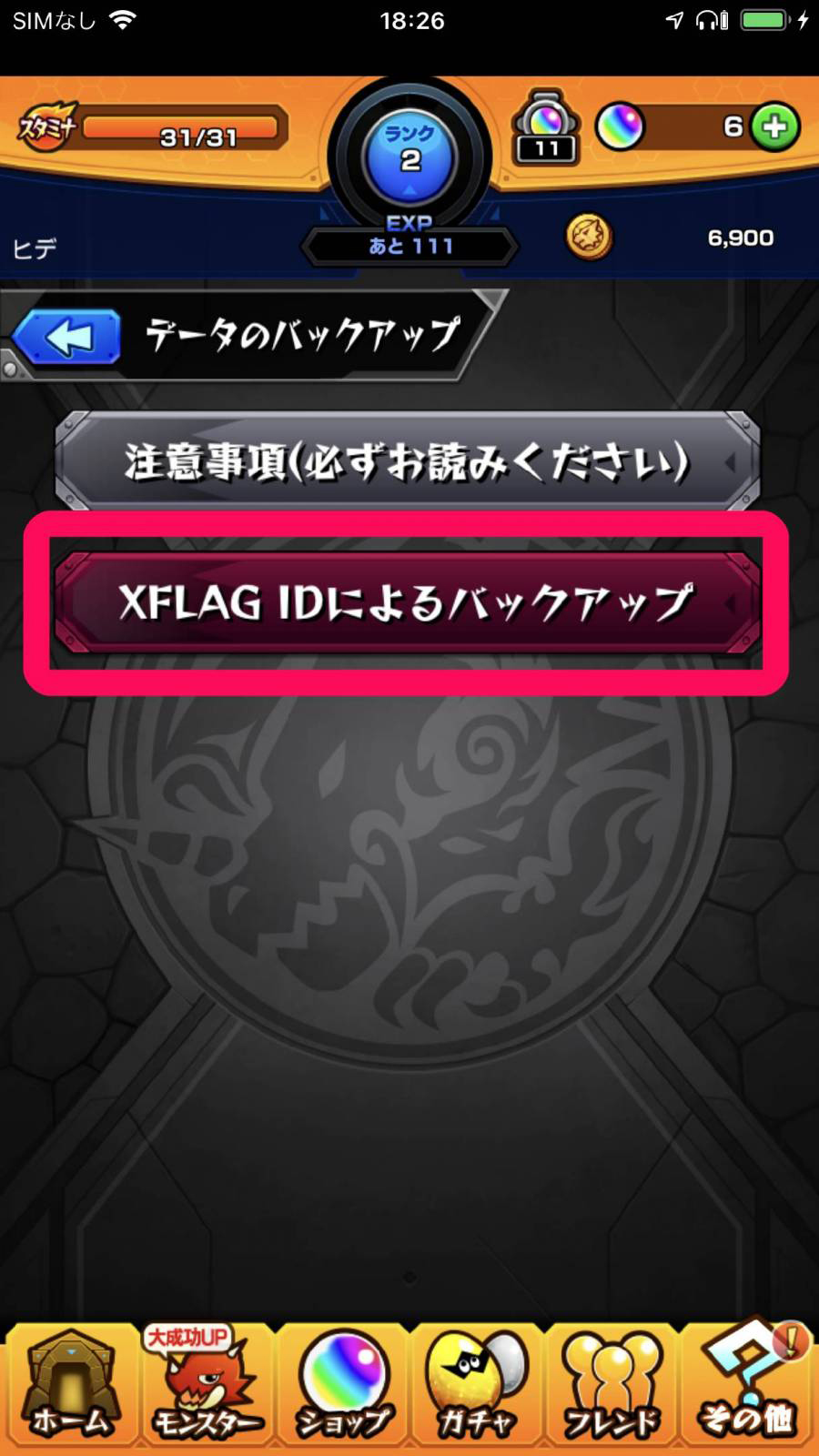819x1456 pixels.
Task: Open 注意事項(必ずお読みください)
Action: (407, 461)
